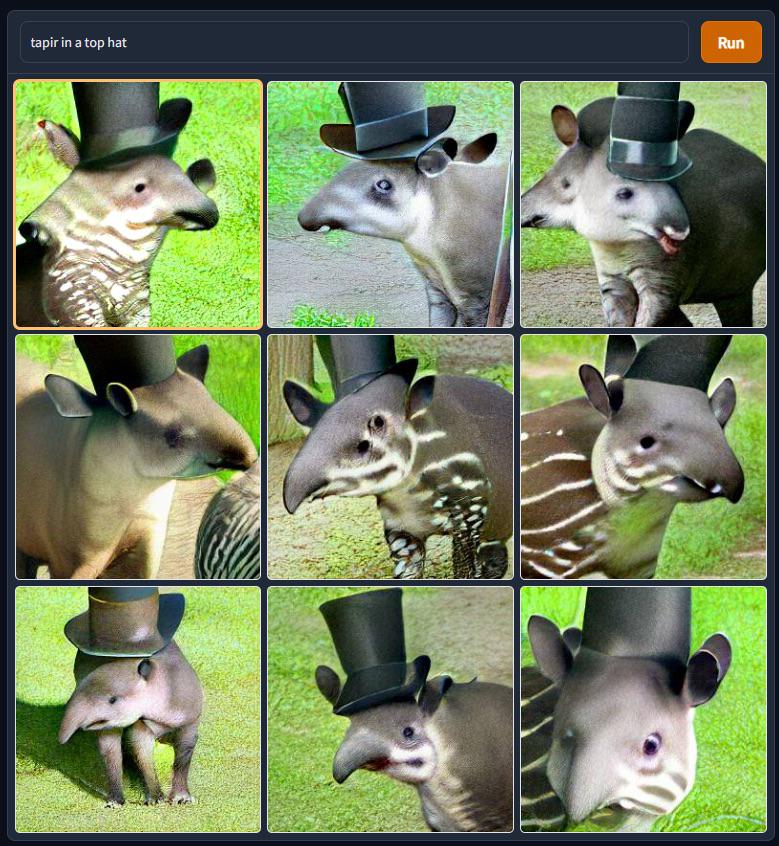This screenshot has width=779, height=846.
Task: Tap the prompt field reading "tapir in a top hat"
Action: pos(354,43)
